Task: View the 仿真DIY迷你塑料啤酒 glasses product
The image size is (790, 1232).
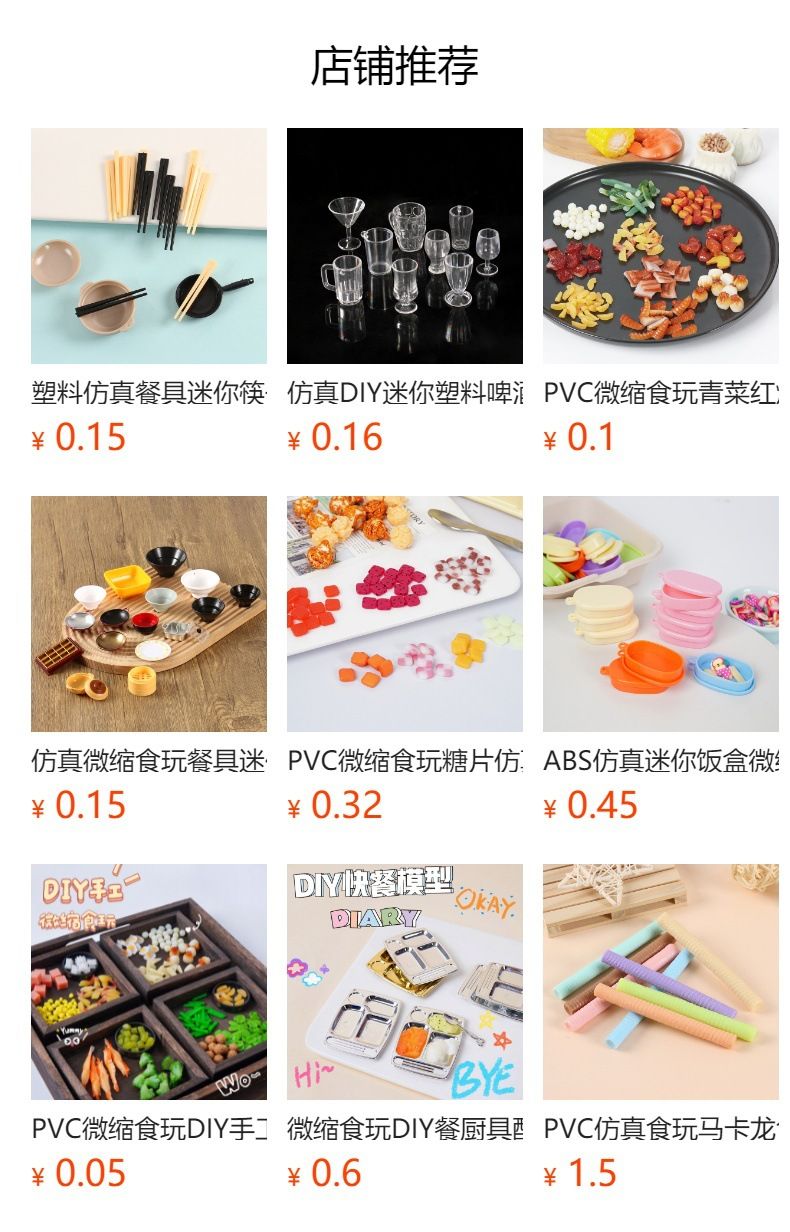Action: (405, 246)
